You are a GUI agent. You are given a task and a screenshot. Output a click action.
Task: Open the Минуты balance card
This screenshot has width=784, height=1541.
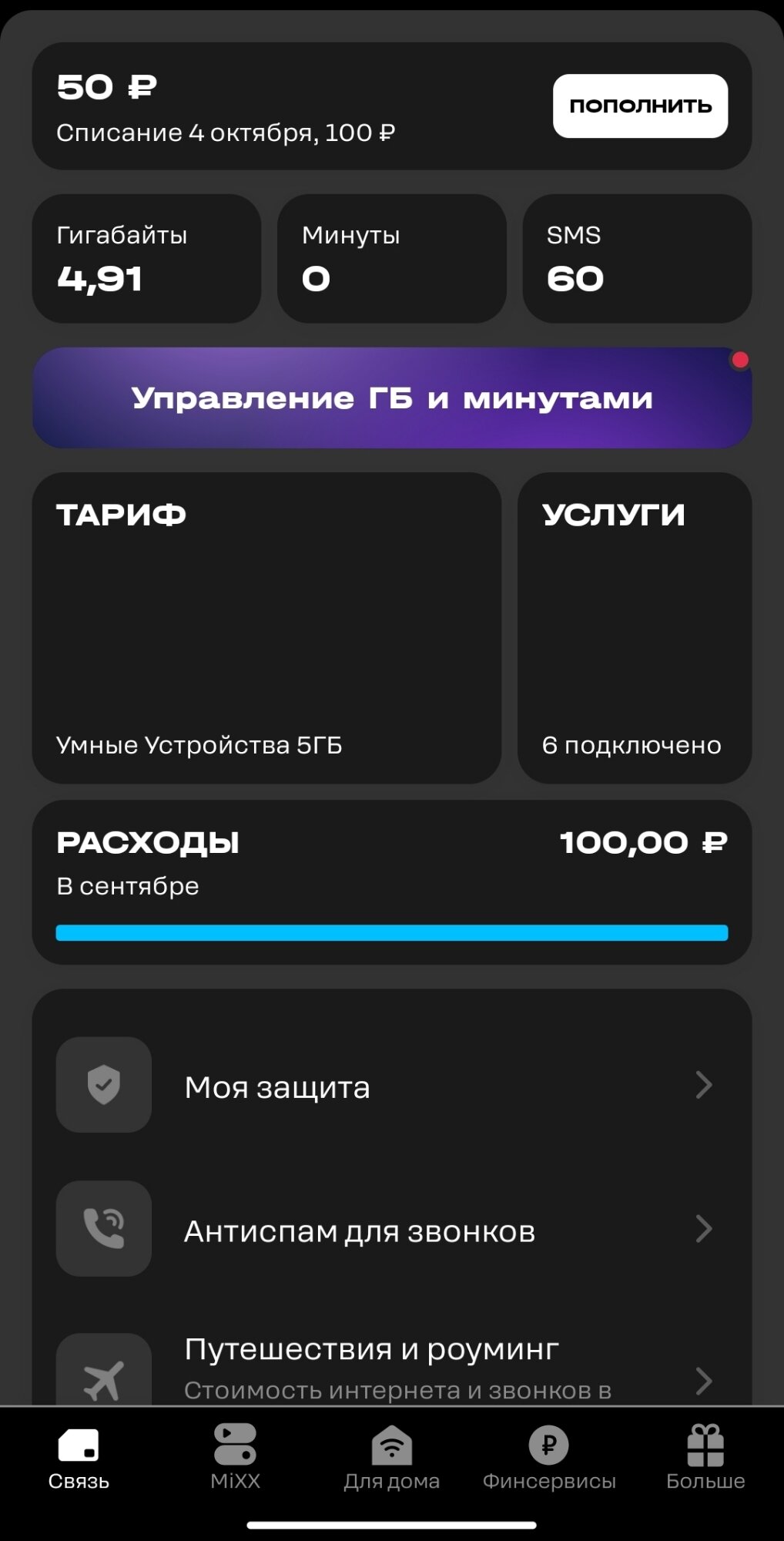pos(391,259)
